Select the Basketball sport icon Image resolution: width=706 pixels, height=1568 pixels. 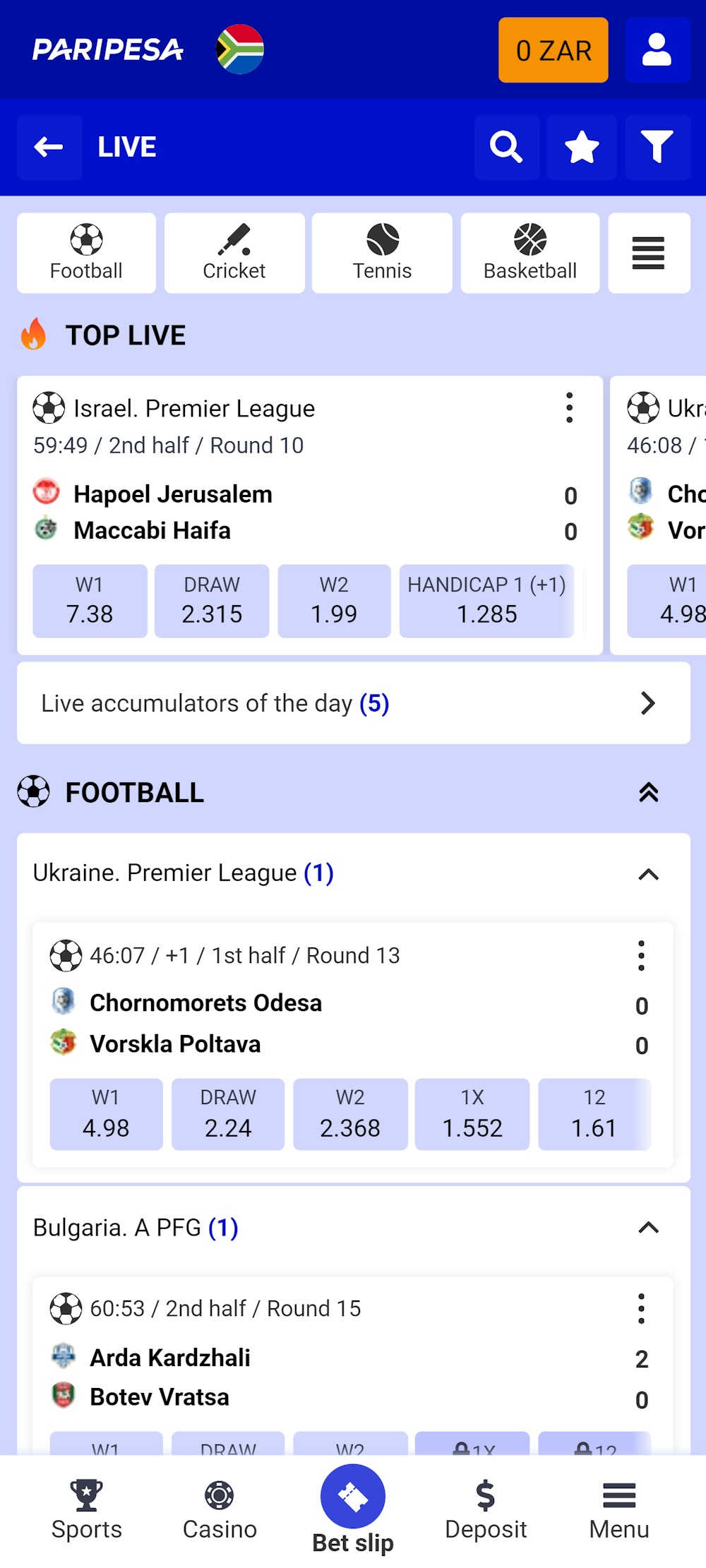click(x=529, y=252)
